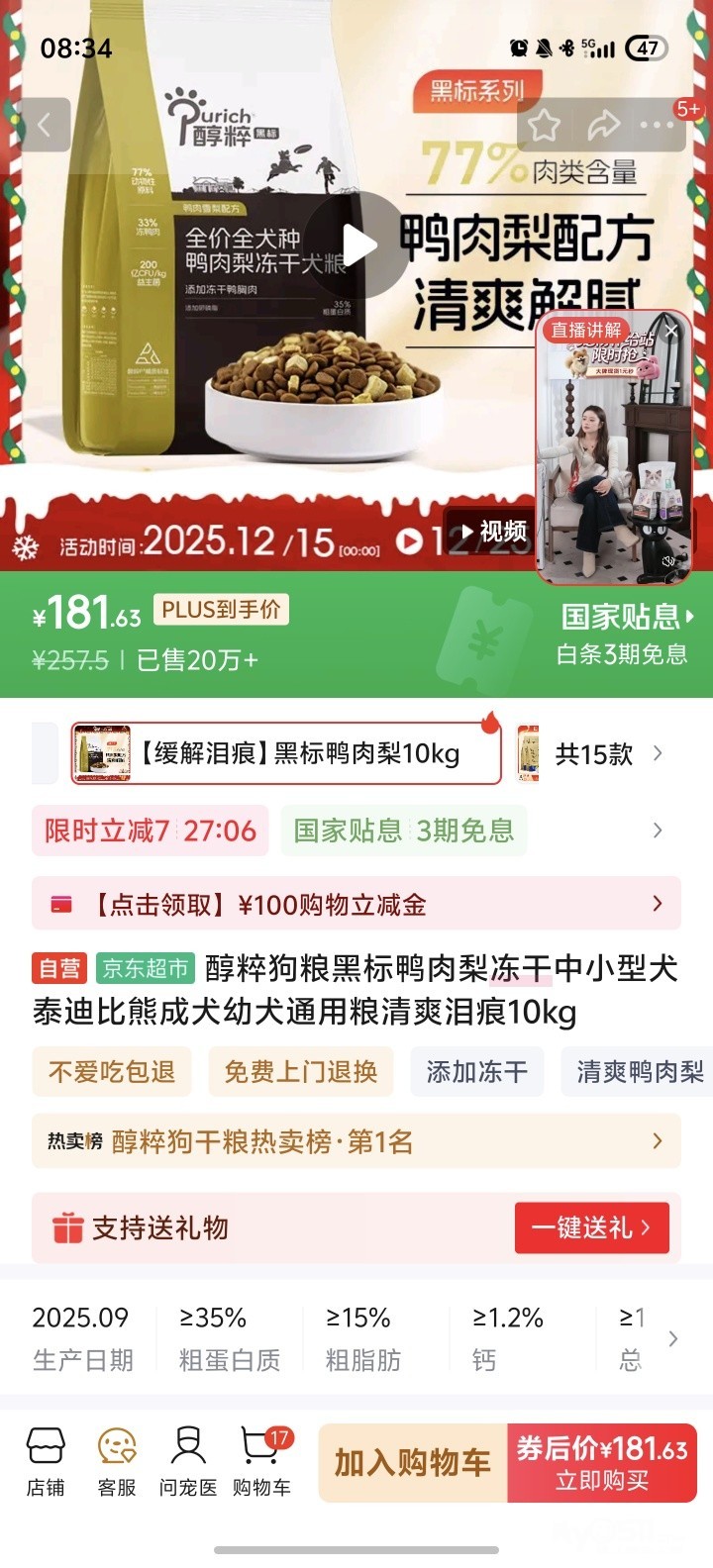The height and width of the screenshot is (1568, 713).
Task: Open 国家贴息 白条3期免息 details
Action: pos(624,634)
